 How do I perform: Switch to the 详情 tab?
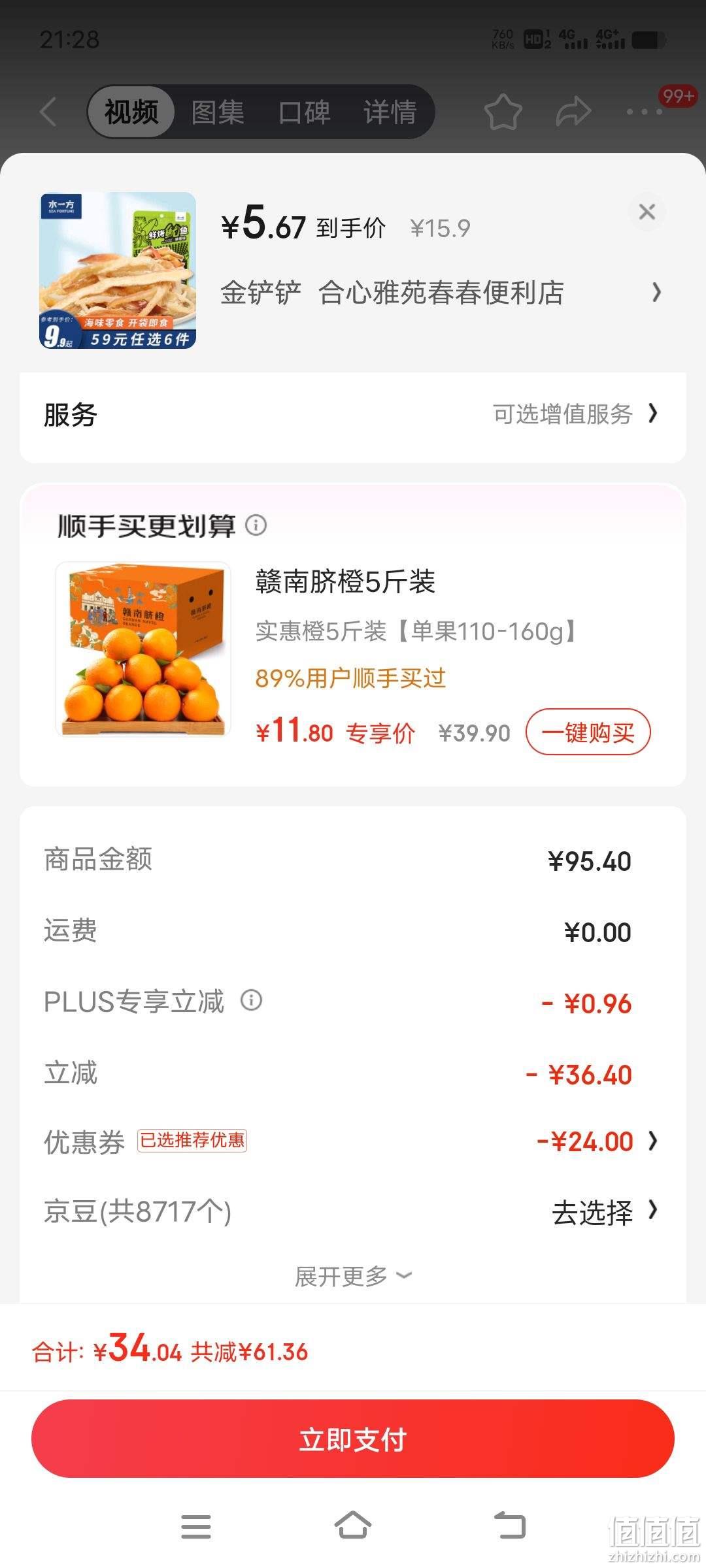(390, 112)
